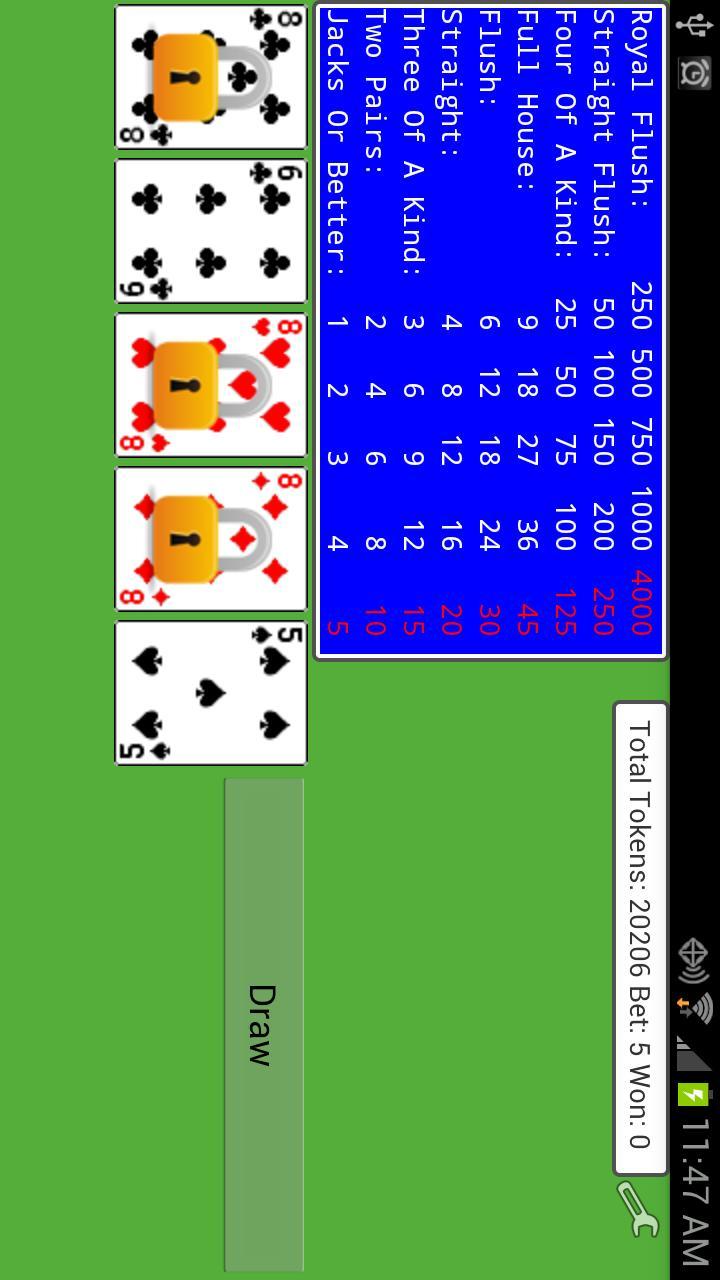Unlock the held 8 of hearts card
The width and height of the screenshot is (720, 1280).
click(211, 386)
